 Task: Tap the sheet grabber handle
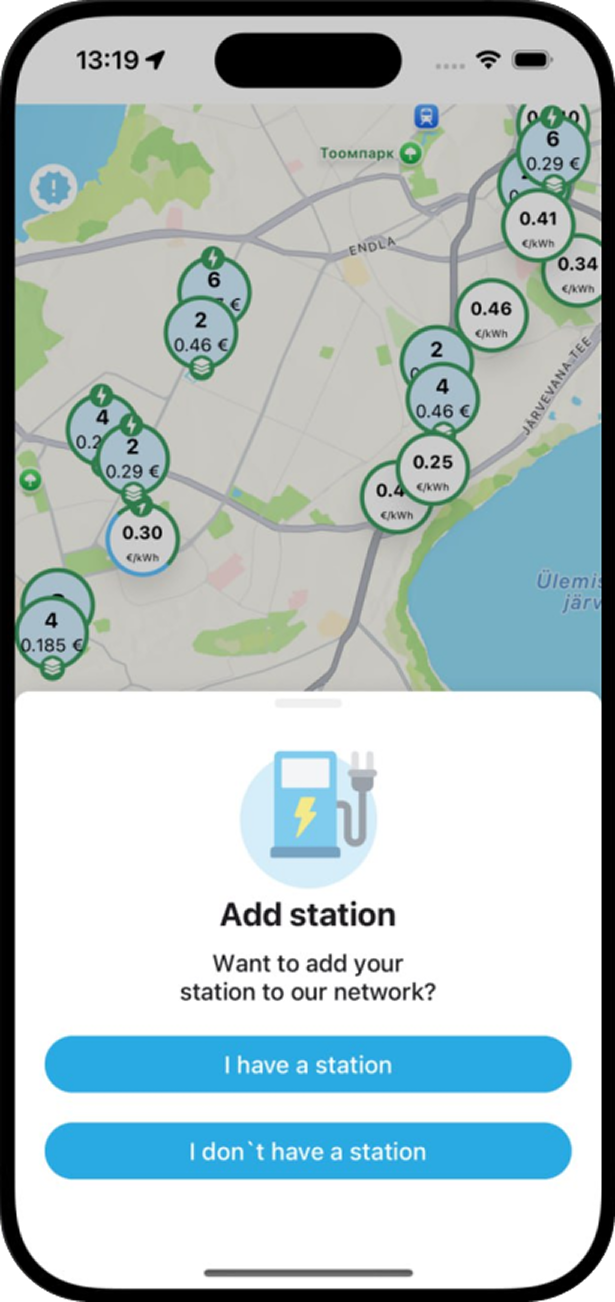[x=308, y=703]
